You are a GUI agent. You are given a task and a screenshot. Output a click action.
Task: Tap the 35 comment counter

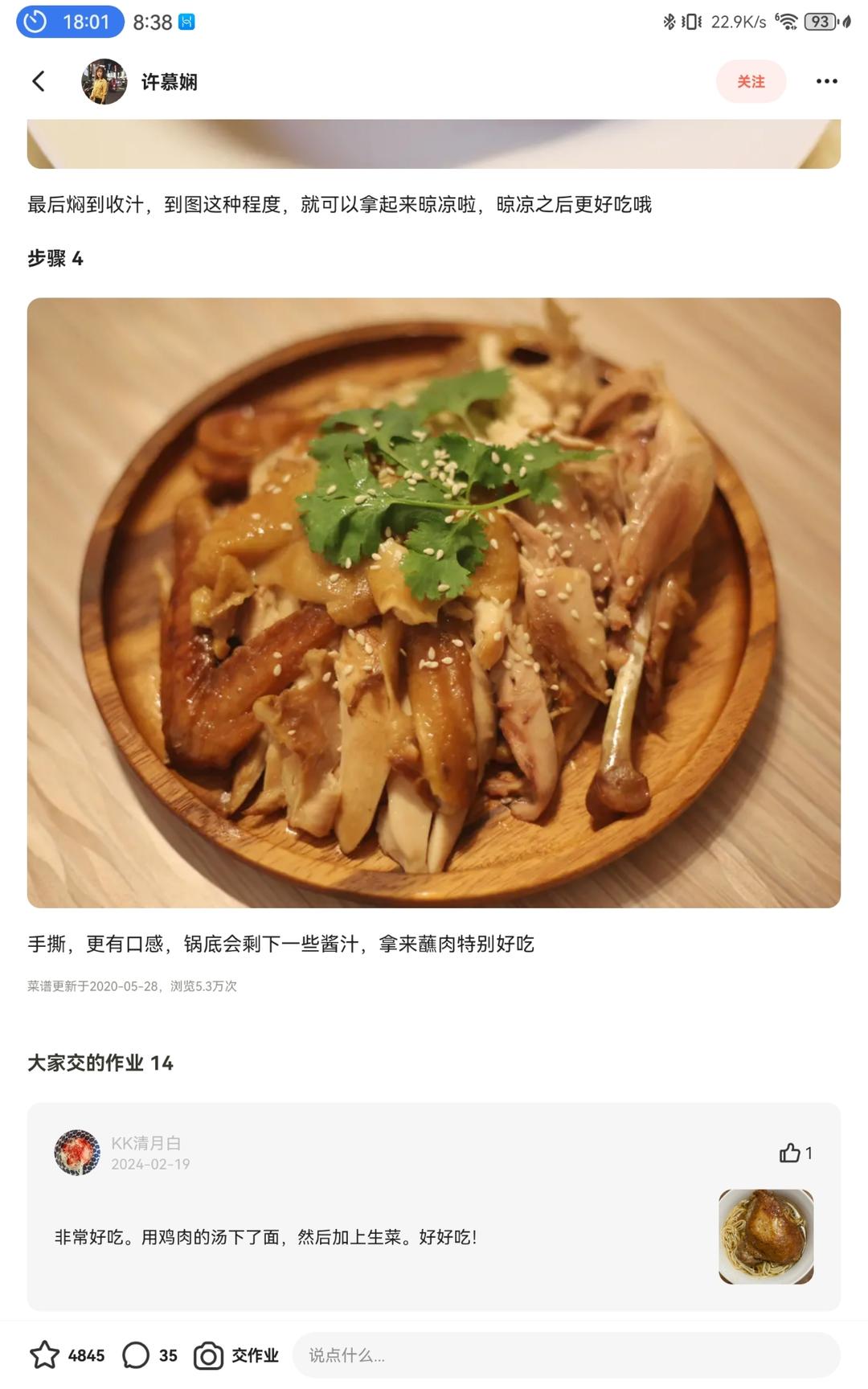[168, 1355]
